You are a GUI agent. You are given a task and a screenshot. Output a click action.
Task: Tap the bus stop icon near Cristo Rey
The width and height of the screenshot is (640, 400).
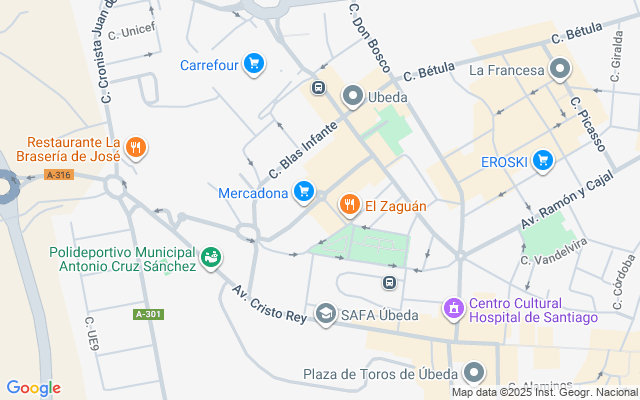pyautogui.click(x=388, y=283)
